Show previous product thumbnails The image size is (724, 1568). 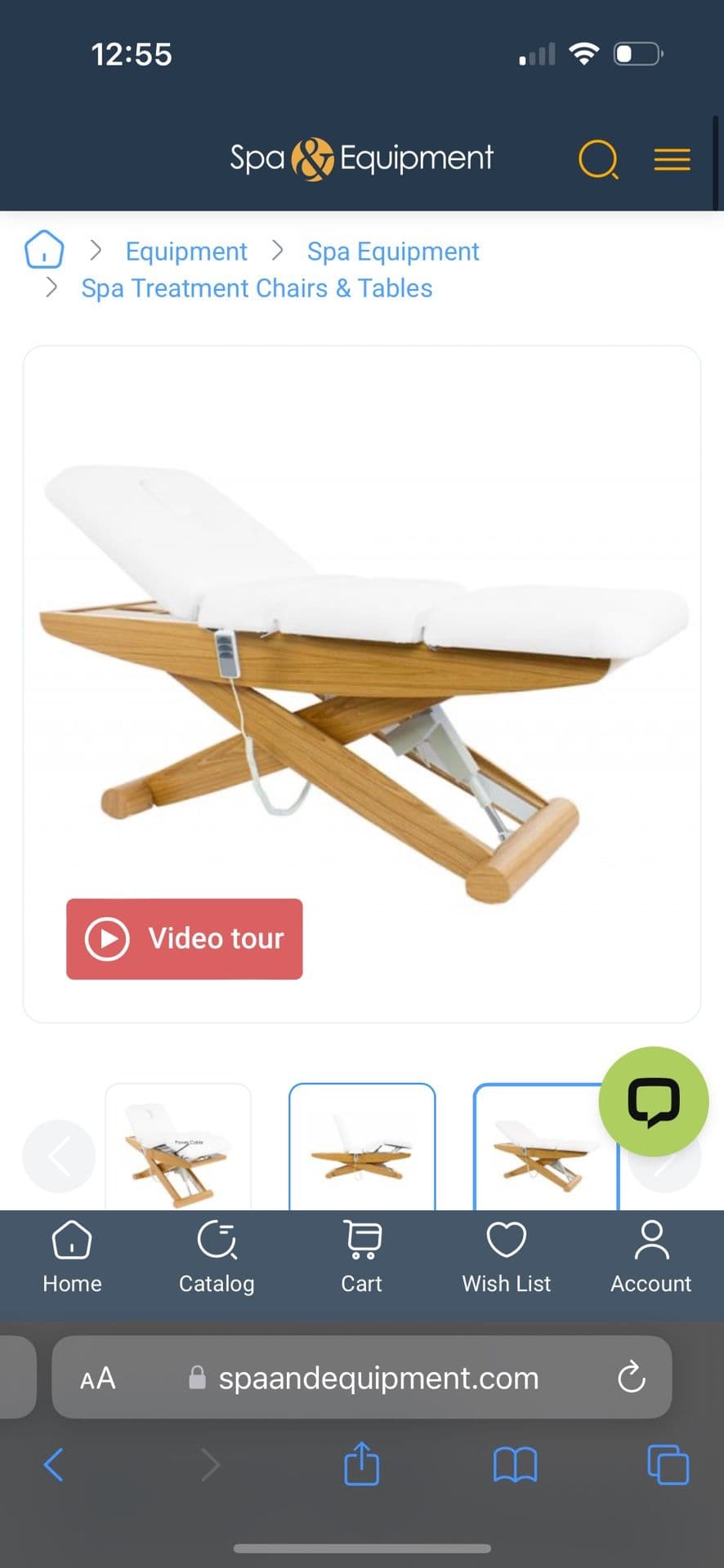click(x=59, y=1156)
